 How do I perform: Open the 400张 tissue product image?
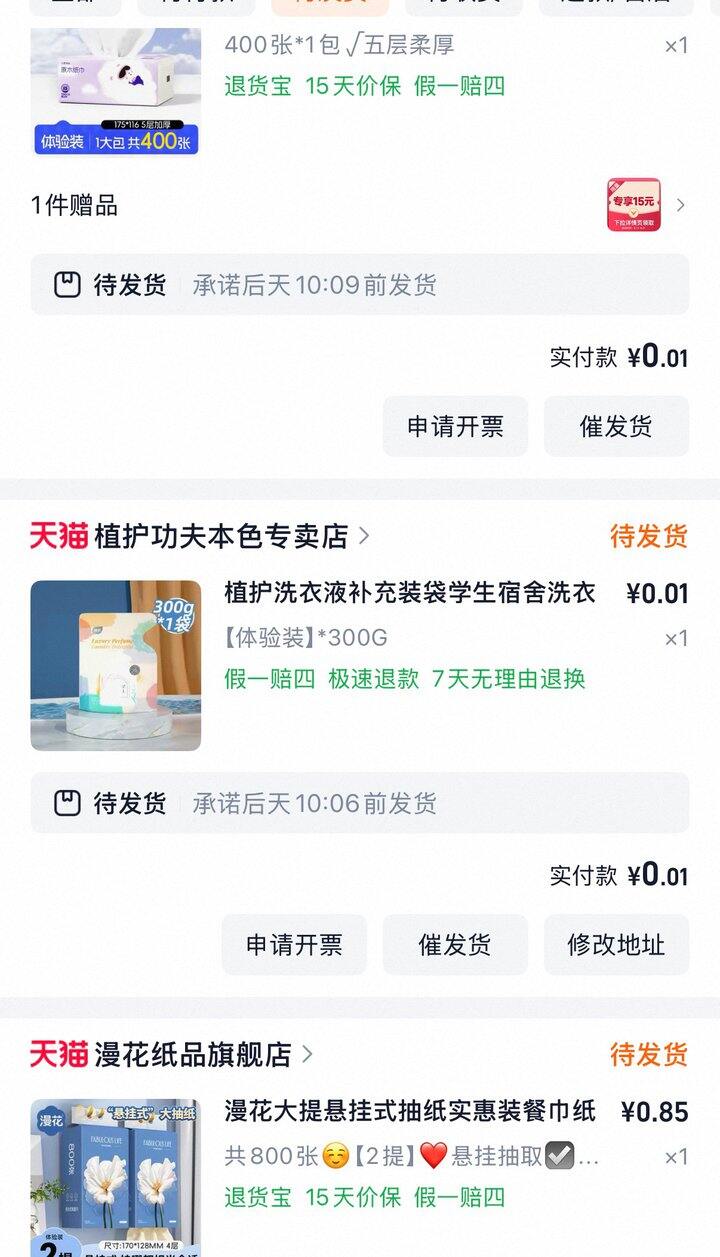click(x=116, y=92)
